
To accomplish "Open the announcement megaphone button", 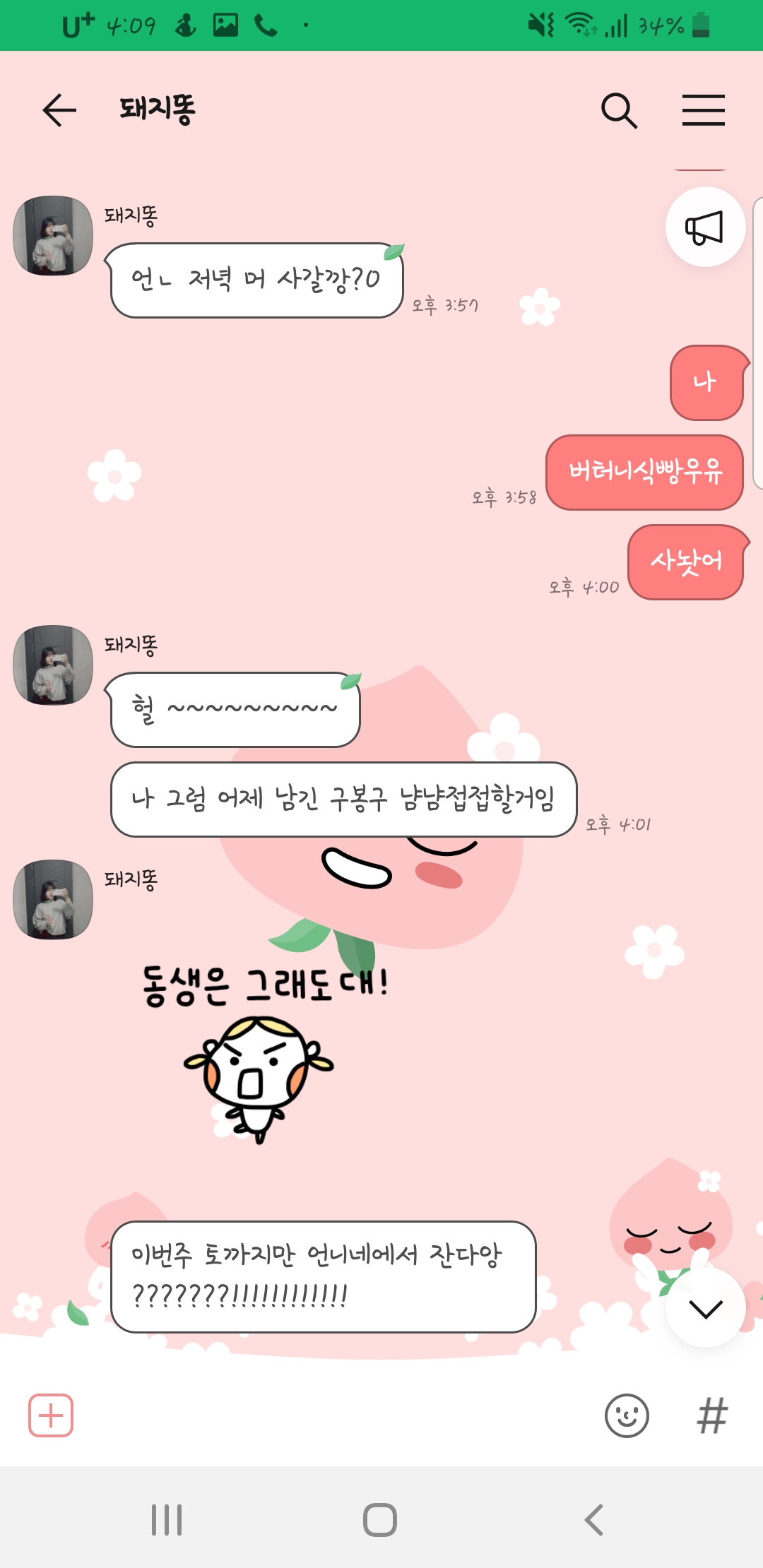I will (705, 227).
